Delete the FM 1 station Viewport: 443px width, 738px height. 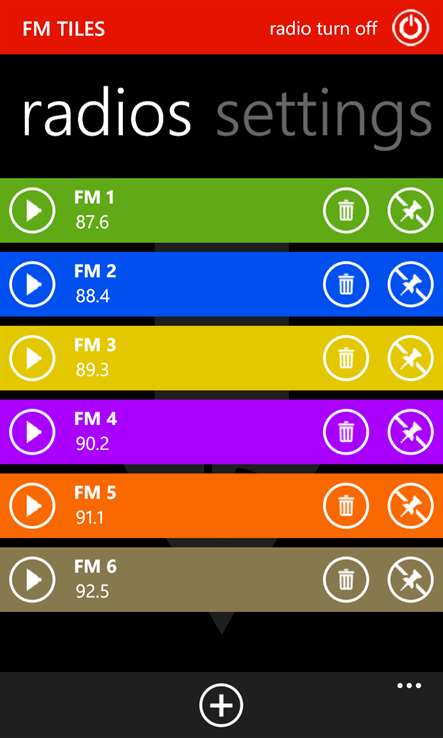[x=346, y=210]
